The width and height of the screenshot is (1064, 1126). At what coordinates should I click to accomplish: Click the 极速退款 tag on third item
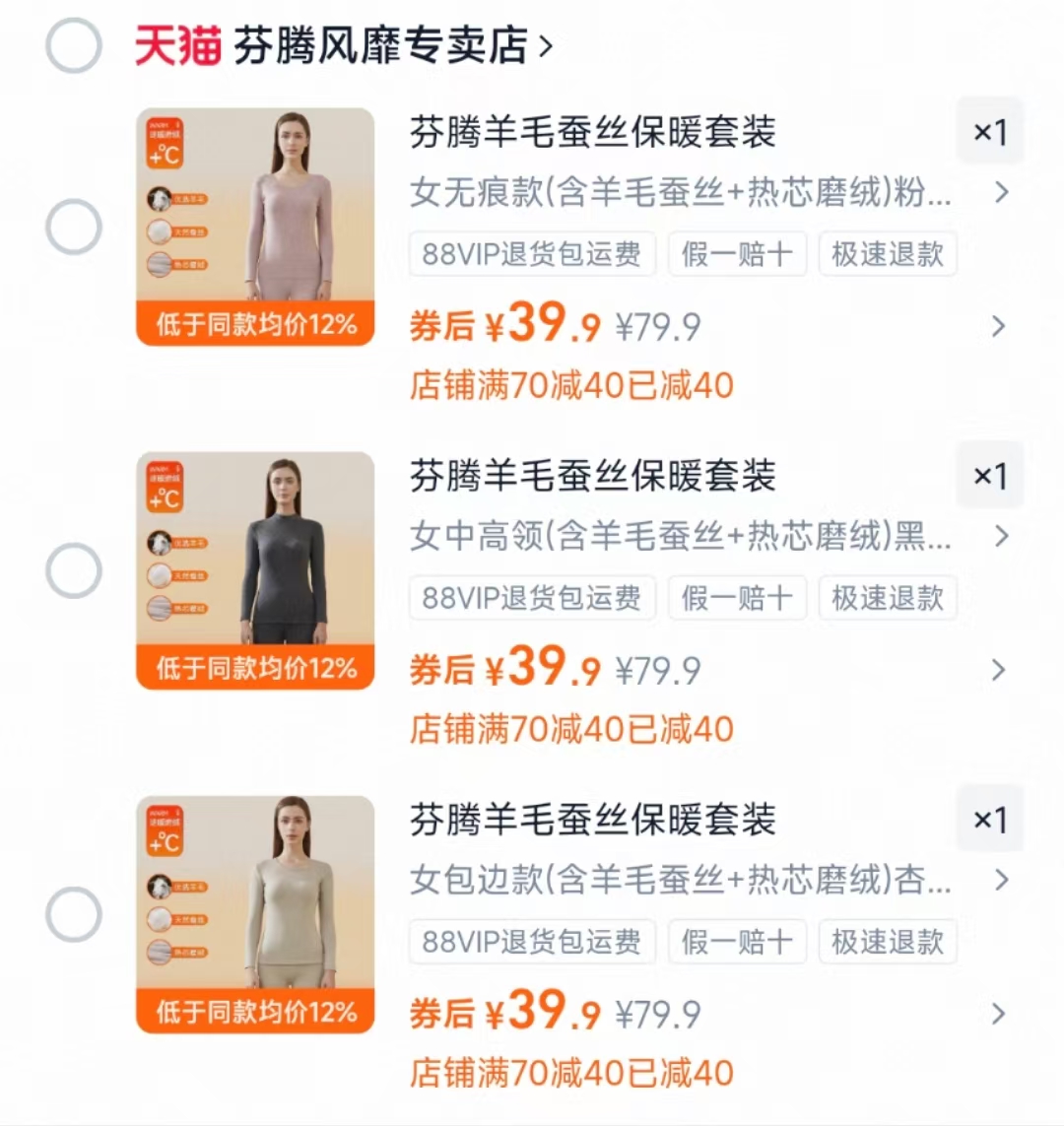(888, 942)
